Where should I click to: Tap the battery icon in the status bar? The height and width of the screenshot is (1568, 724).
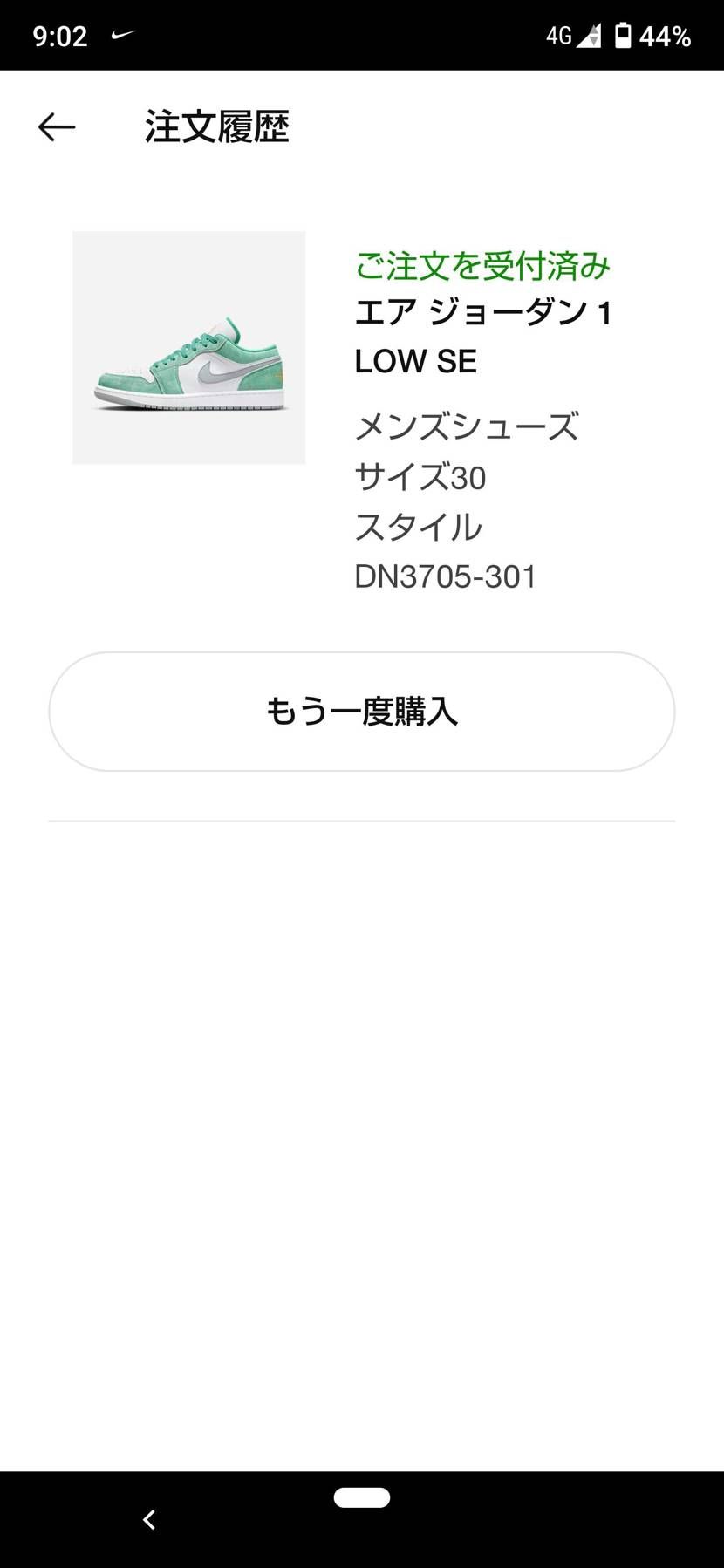(x=621, y=35)
